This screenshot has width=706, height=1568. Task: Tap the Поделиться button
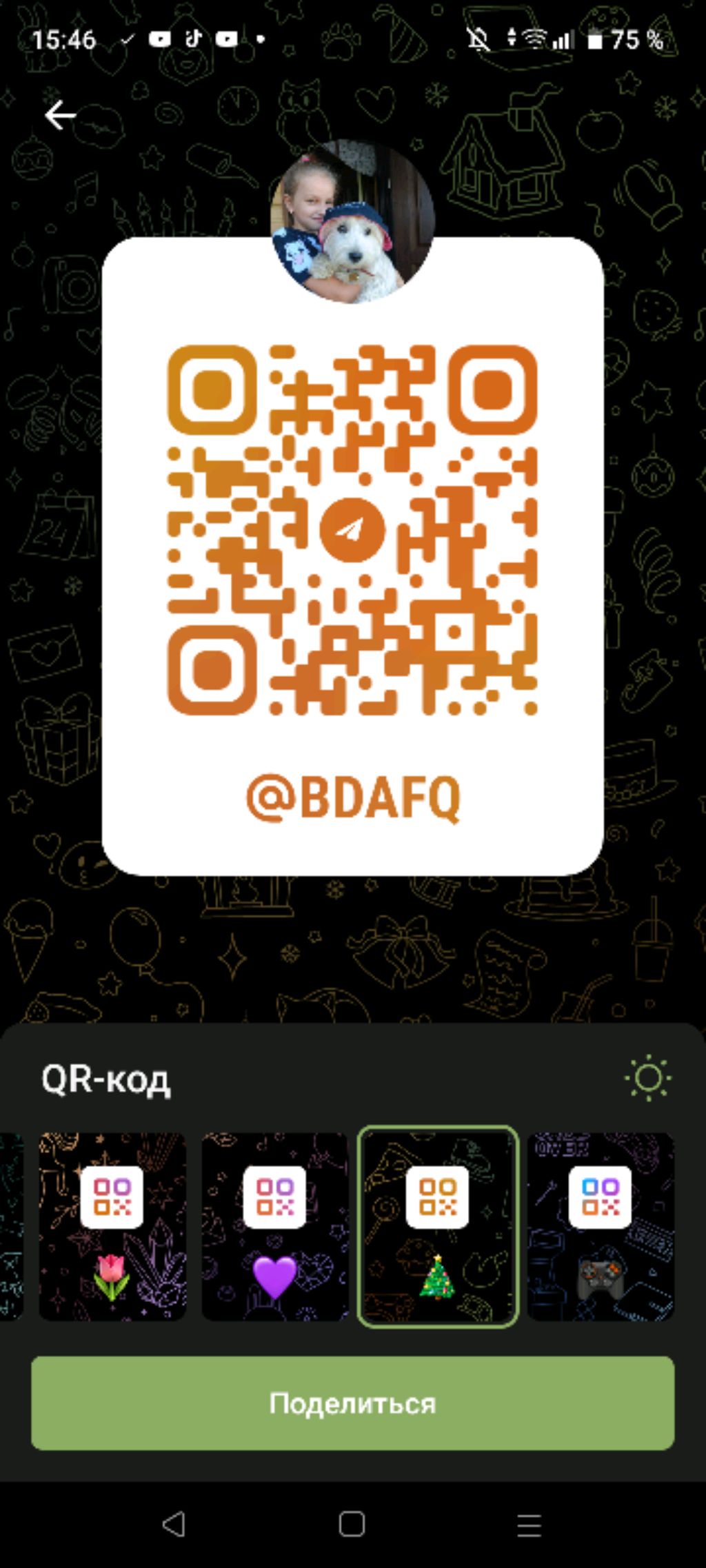pos(352,1403)
